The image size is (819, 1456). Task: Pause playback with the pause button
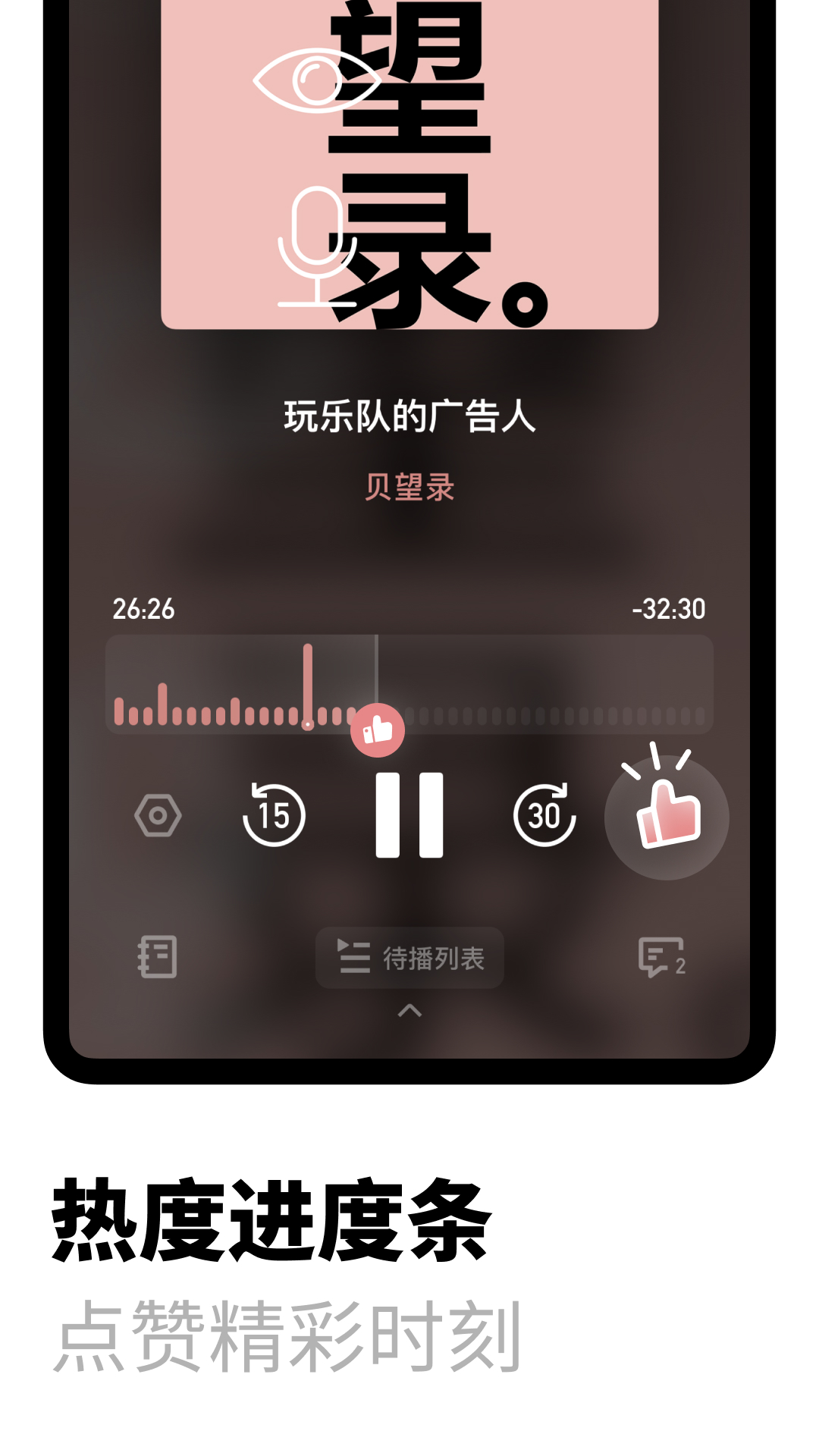coord(409,817)
